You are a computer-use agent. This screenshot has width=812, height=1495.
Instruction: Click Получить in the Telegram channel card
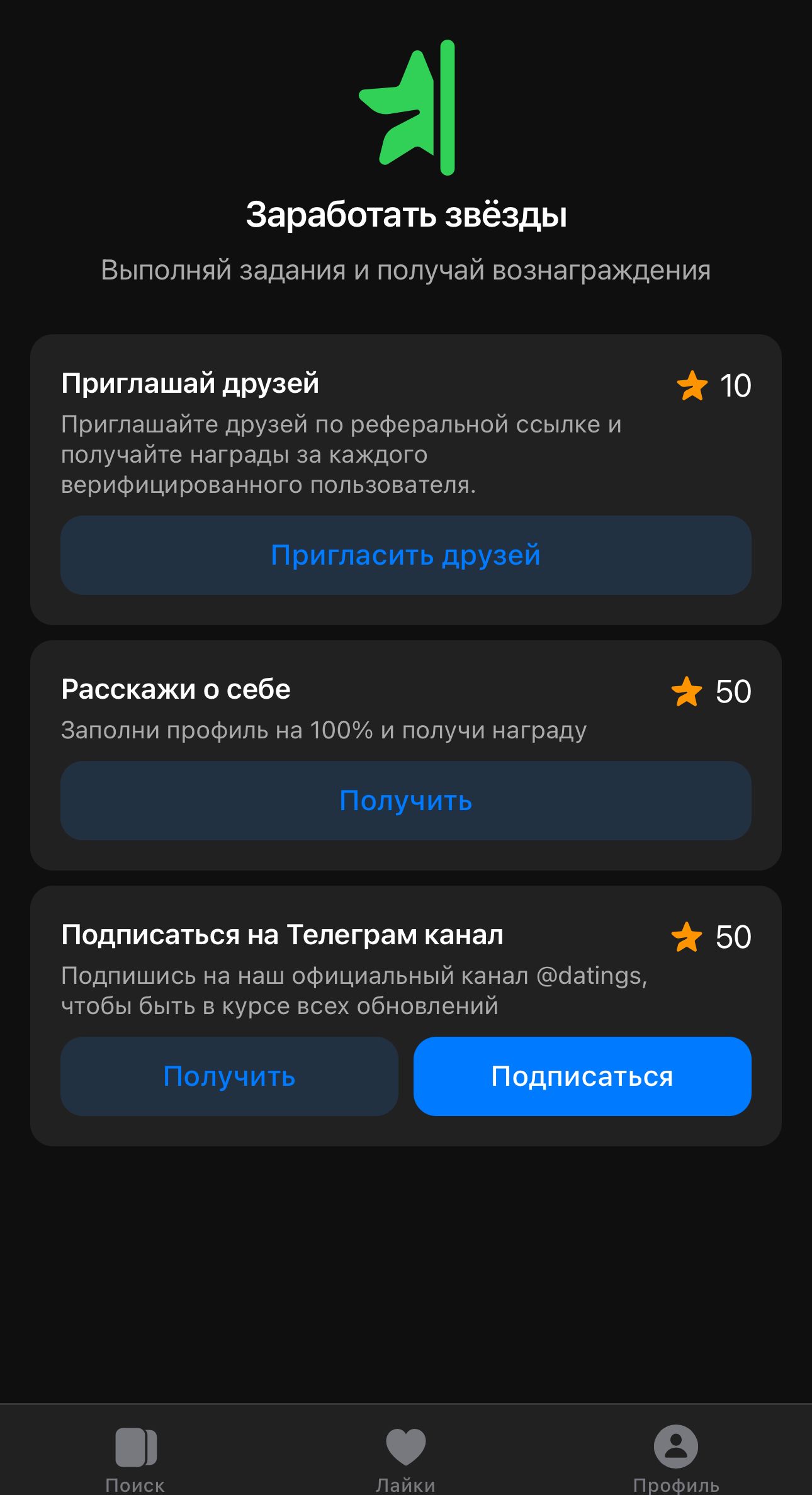point(228,1076)
